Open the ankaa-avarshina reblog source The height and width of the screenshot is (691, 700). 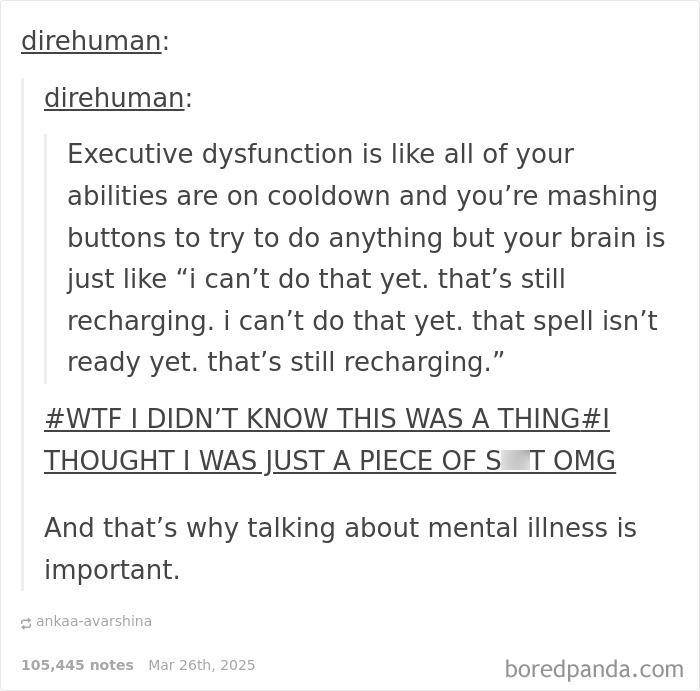(x=93, y=621)
